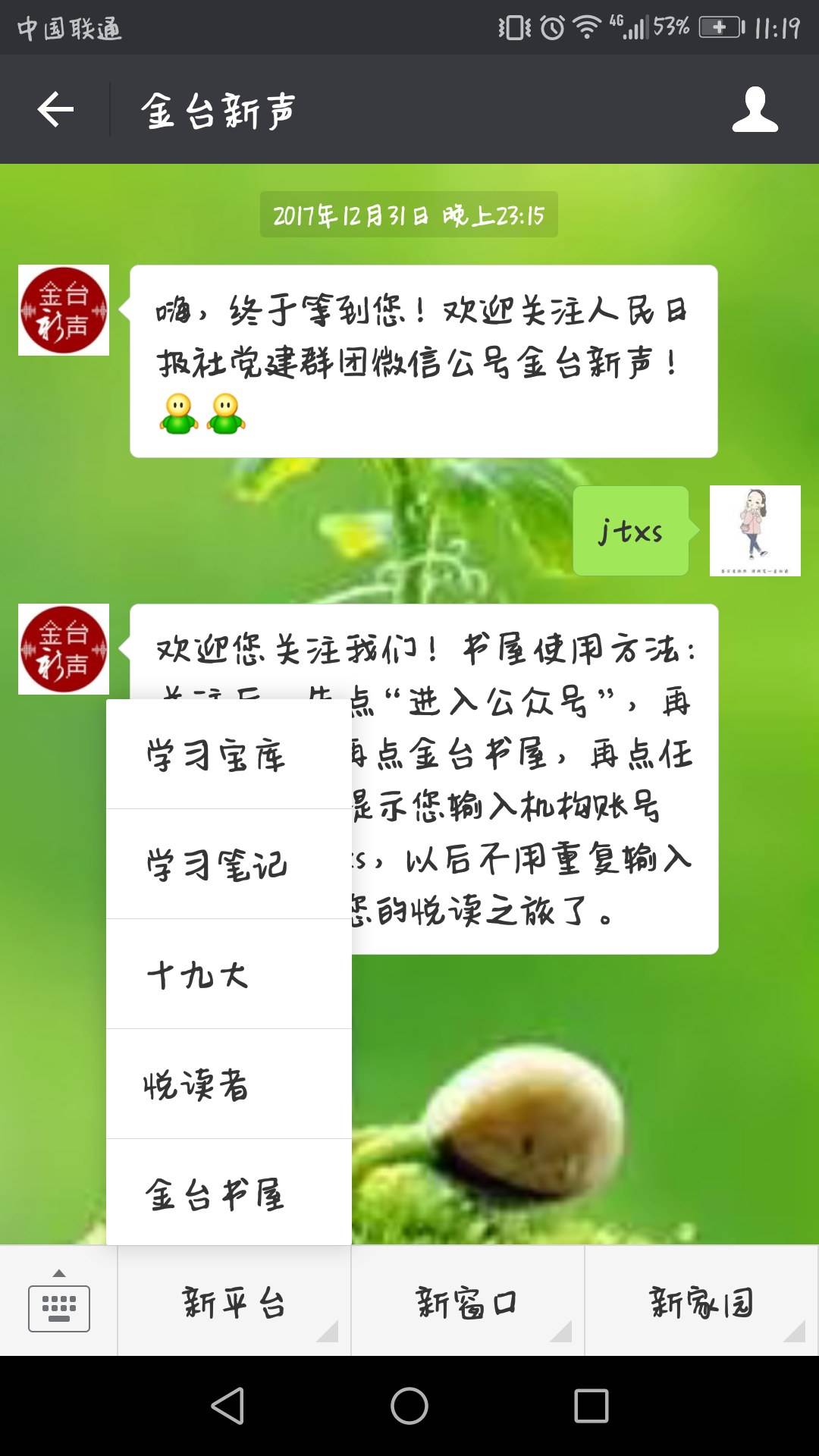Open 金台新声 avatar beside the welcome message
Viewport: 819px width, 1456px height.
(64, 310)
